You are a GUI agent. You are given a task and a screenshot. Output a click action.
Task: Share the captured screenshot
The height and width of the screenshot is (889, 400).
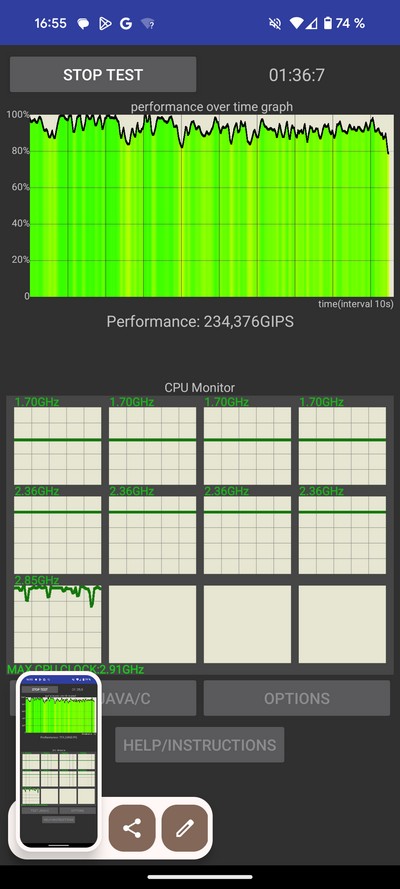pyautogui.click(x=132, y=828)
